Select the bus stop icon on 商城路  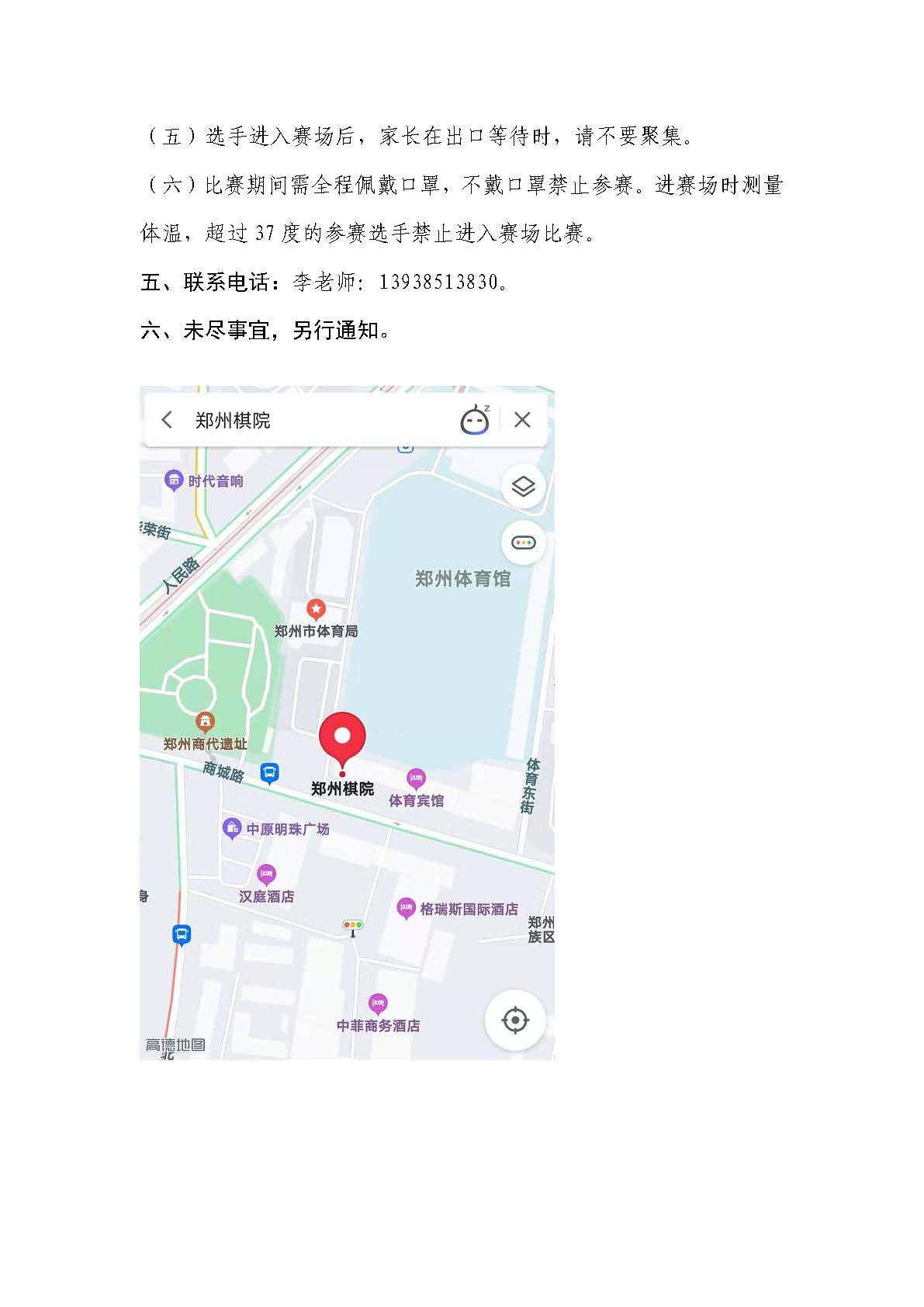[x=268, y=774]
